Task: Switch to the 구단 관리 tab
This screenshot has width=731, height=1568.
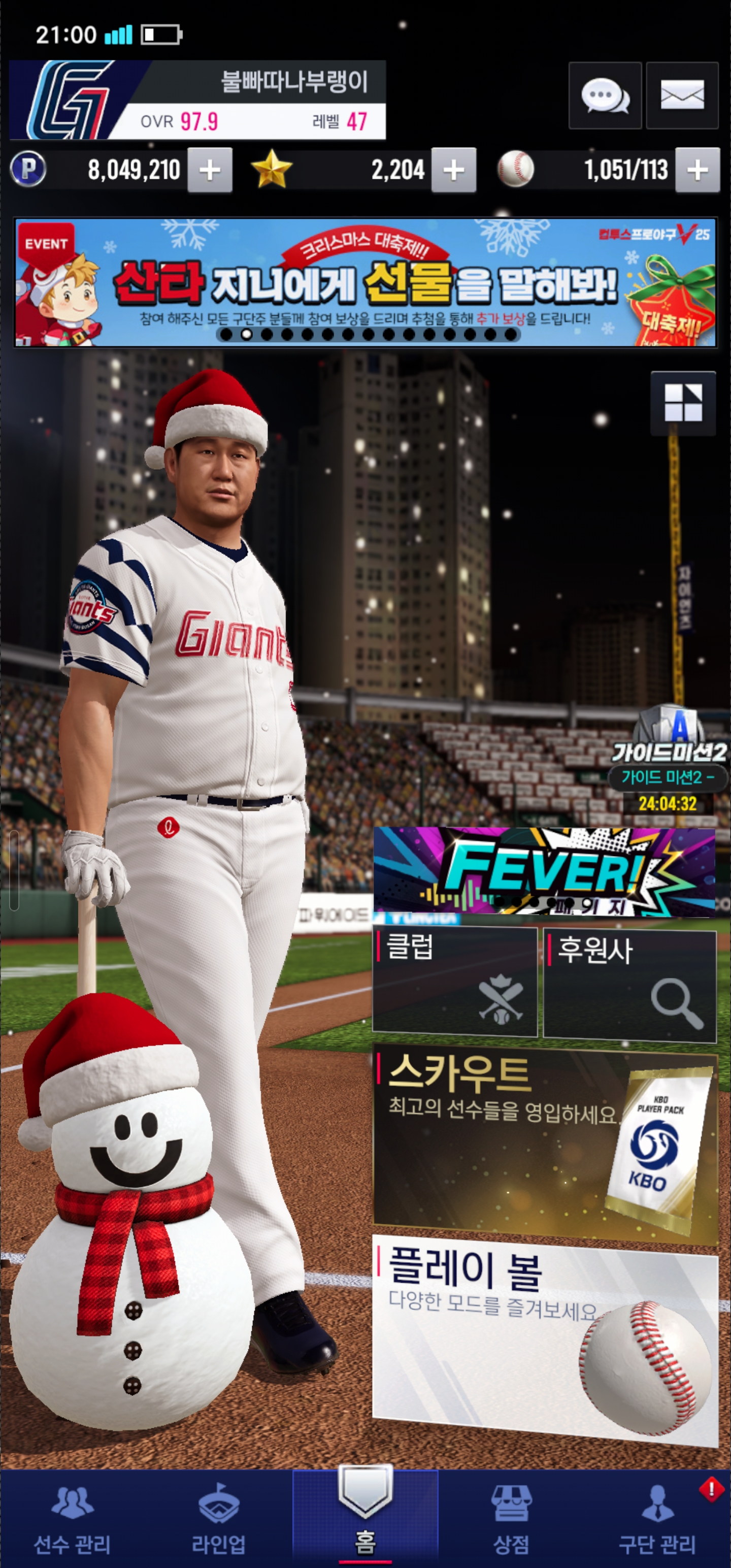Action: click(x=657, y=1519)
